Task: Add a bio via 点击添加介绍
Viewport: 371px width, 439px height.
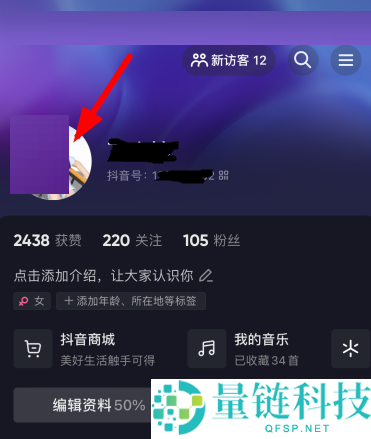Action: click(113, 276)
